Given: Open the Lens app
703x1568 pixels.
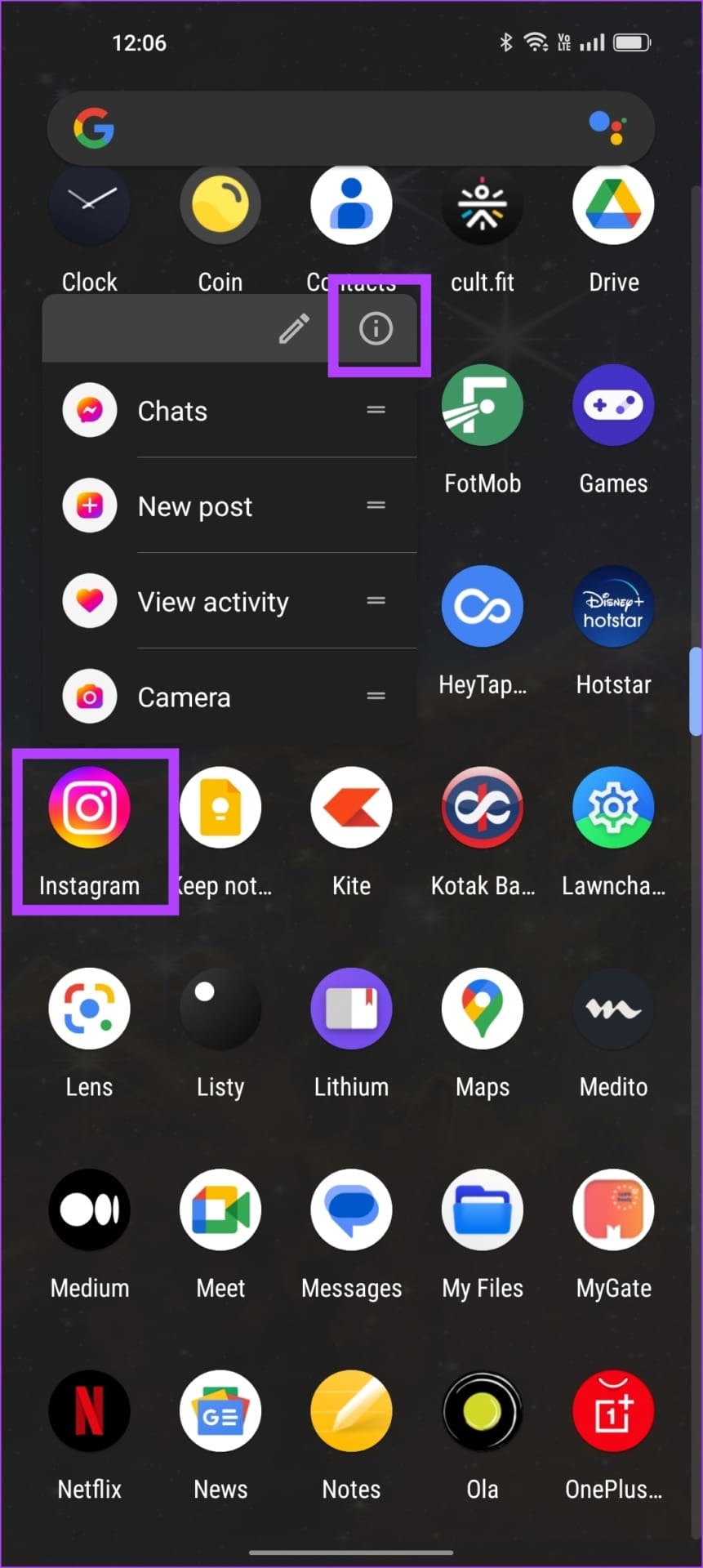Looking at the screenshot, I should click(90, 1009).
